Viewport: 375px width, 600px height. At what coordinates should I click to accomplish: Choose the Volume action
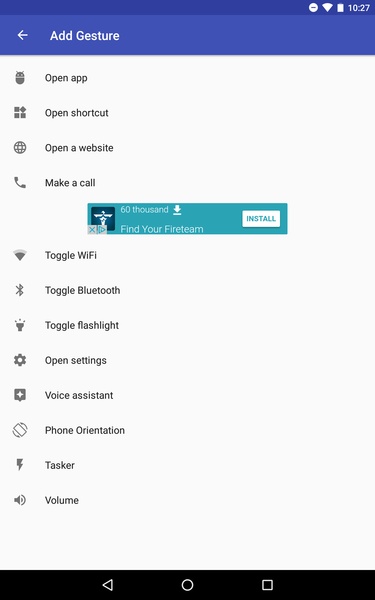tap(188, 500)
